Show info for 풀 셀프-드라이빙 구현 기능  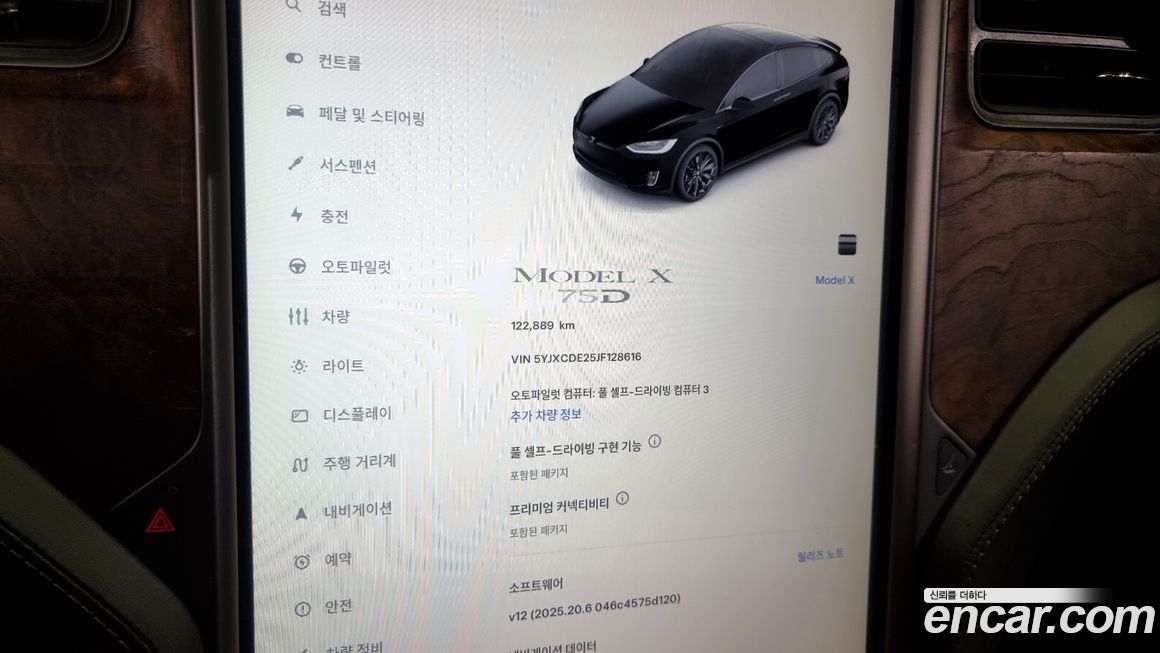[655, 441]
